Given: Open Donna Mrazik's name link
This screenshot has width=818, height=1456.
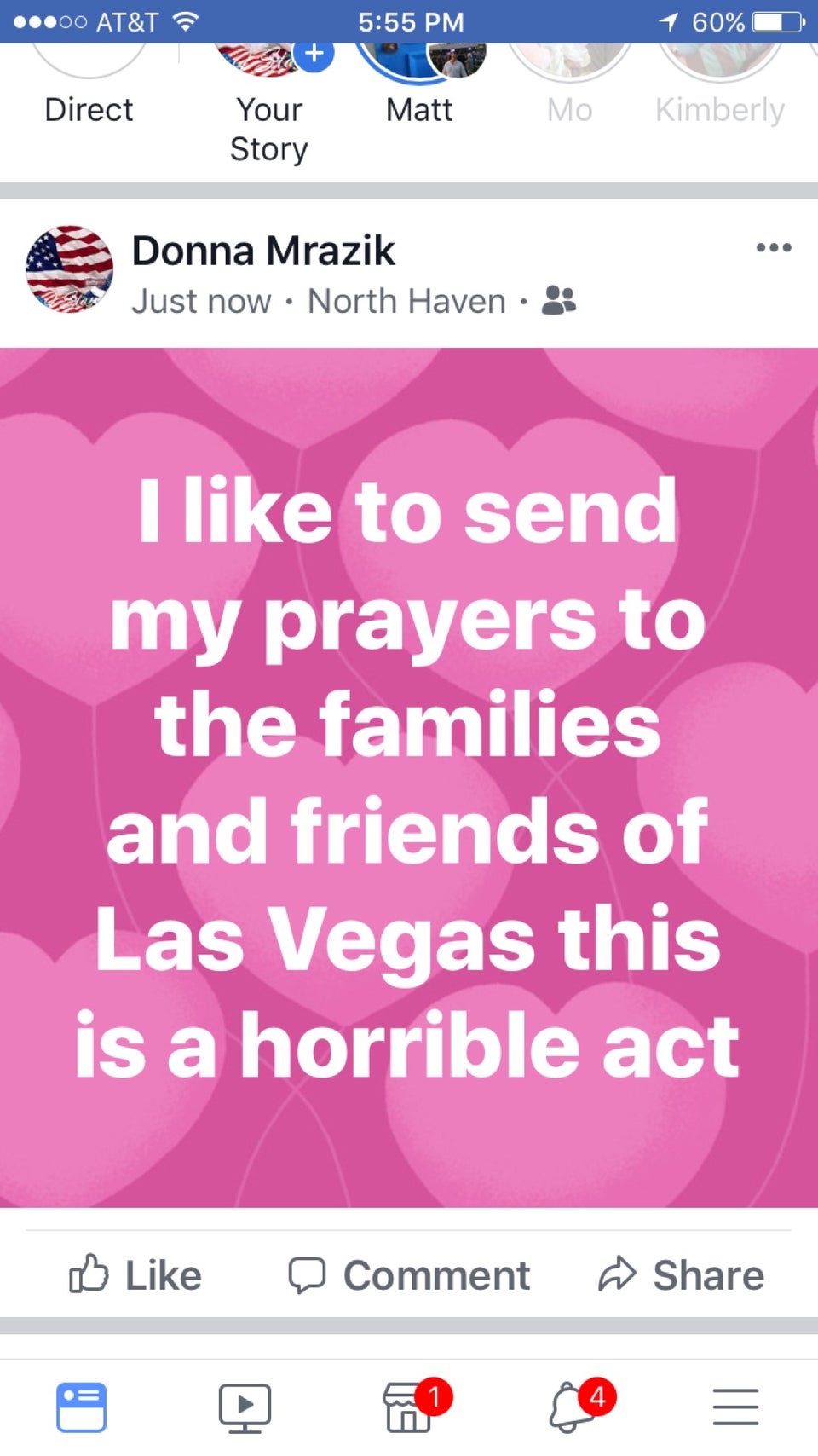Looking at the screenshot, I should click(263, 251).
